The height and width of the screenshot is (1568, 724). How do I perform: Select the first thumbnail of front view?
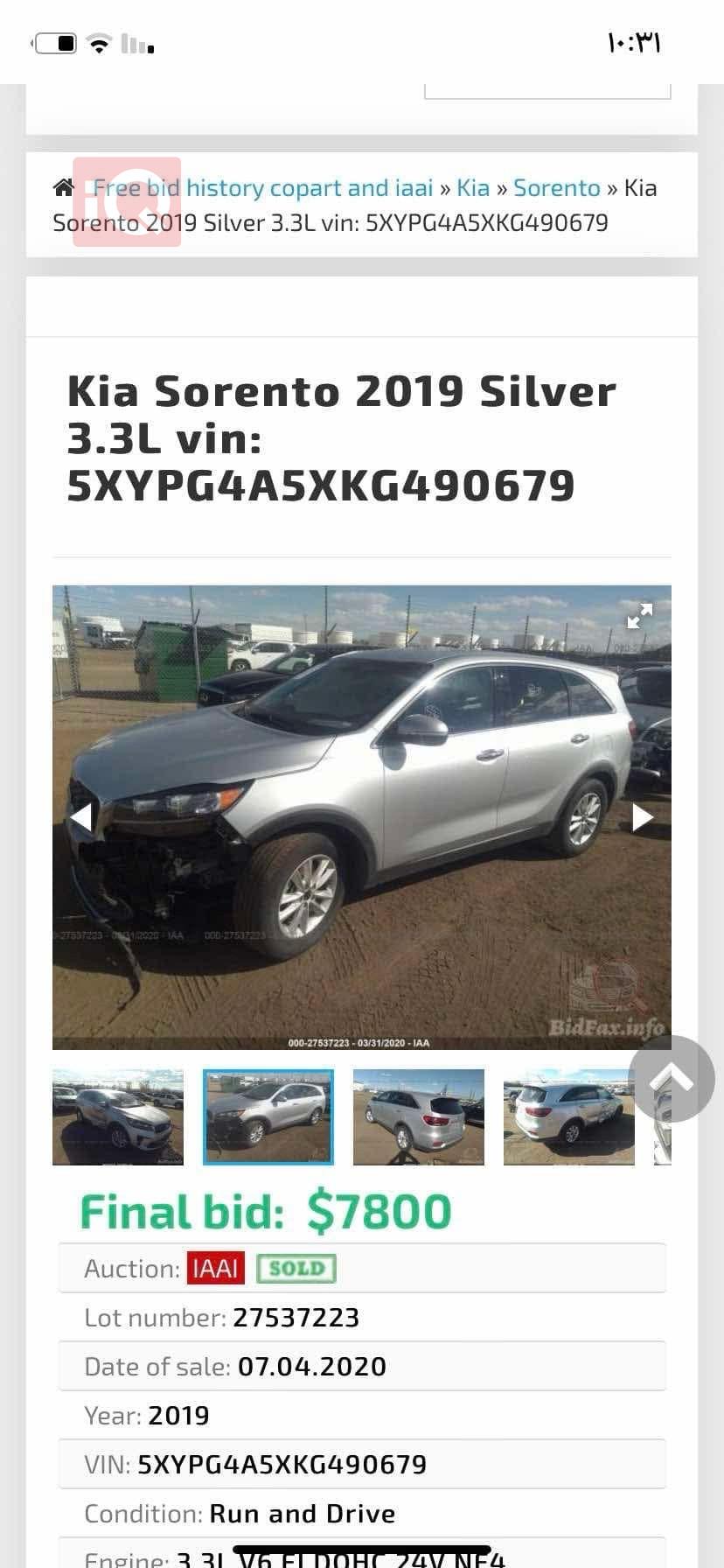[x=118, y=1117]
